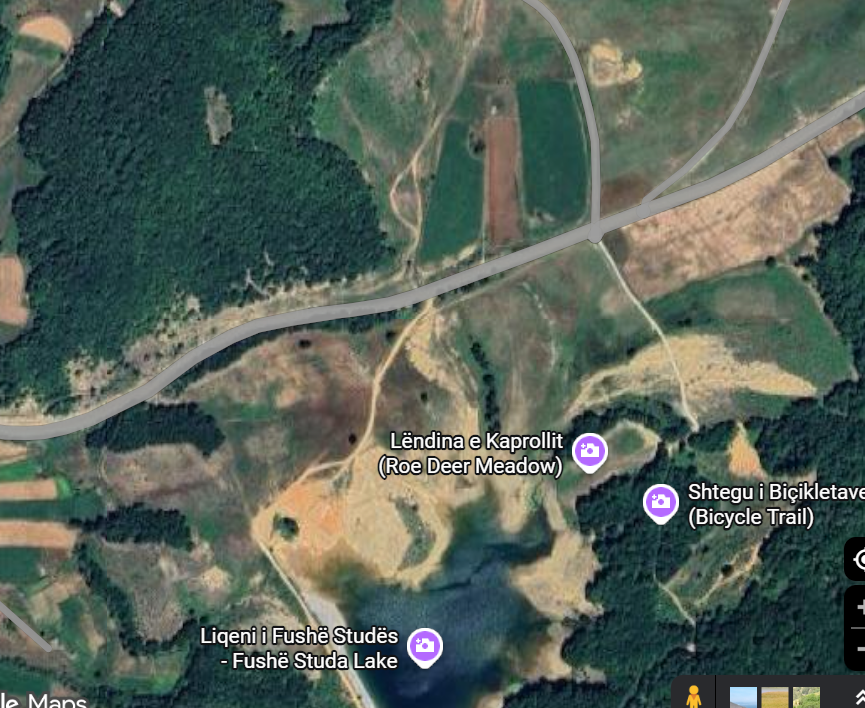Open the imagery thumbnails strip
Viewport: 865px width, 708px height.
tap(774, 697)
